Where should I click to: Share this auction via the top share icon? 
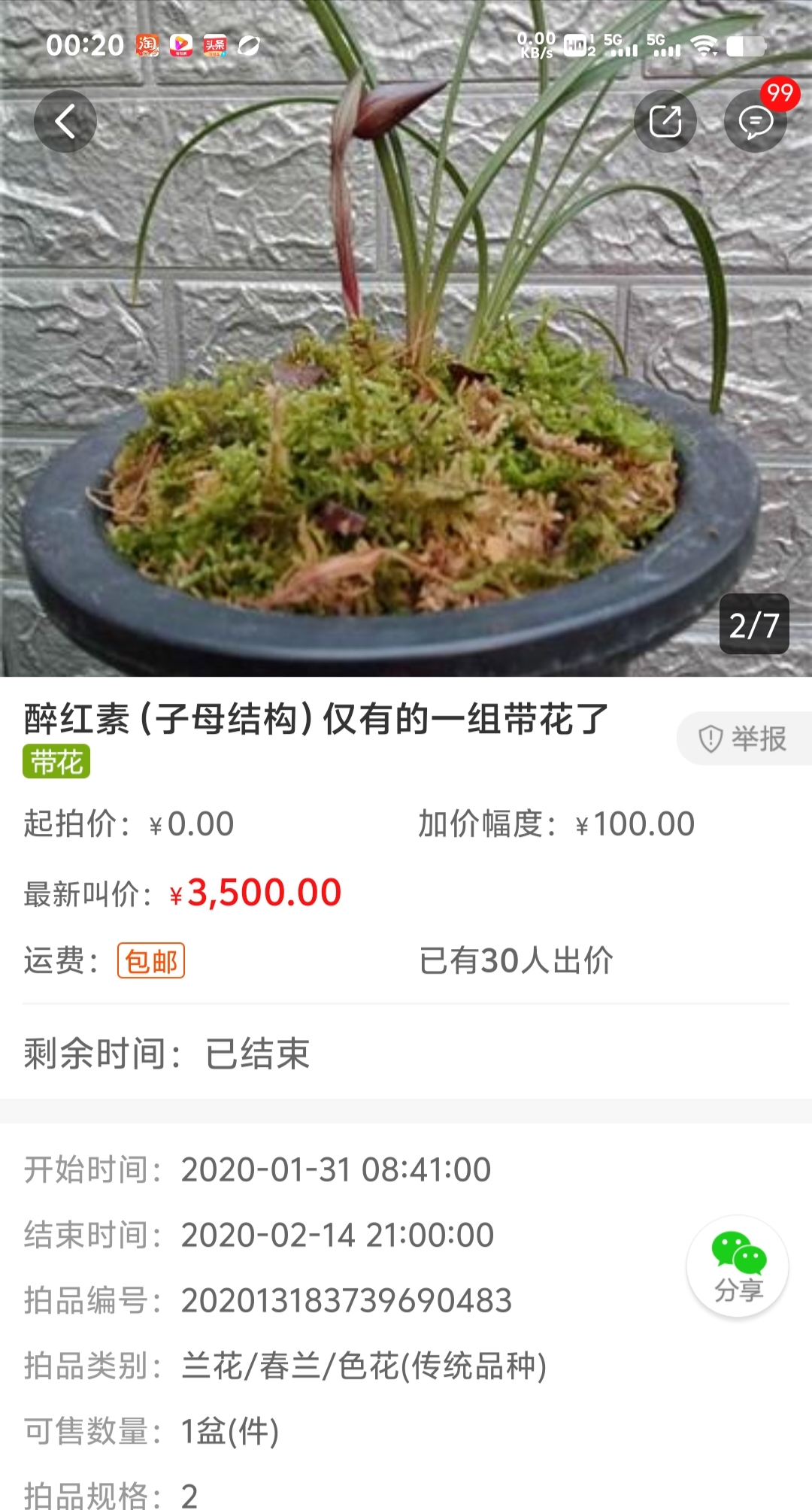pyautogui.click(x=665, y=121)
